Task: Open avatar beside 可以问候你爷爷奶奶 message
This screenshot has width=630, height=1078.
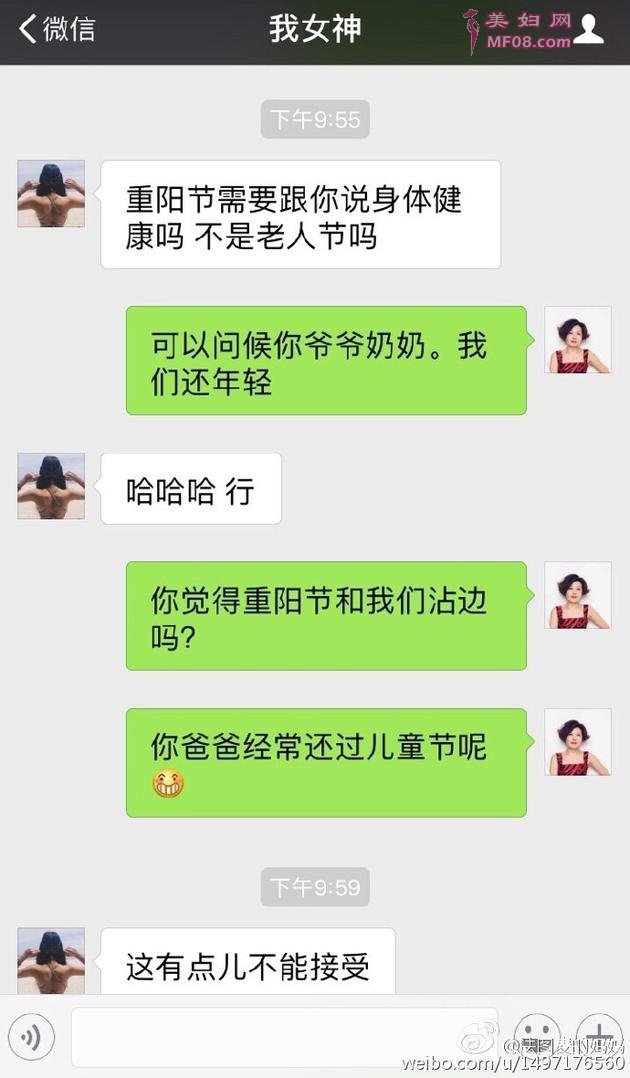Action: [578, 340]
